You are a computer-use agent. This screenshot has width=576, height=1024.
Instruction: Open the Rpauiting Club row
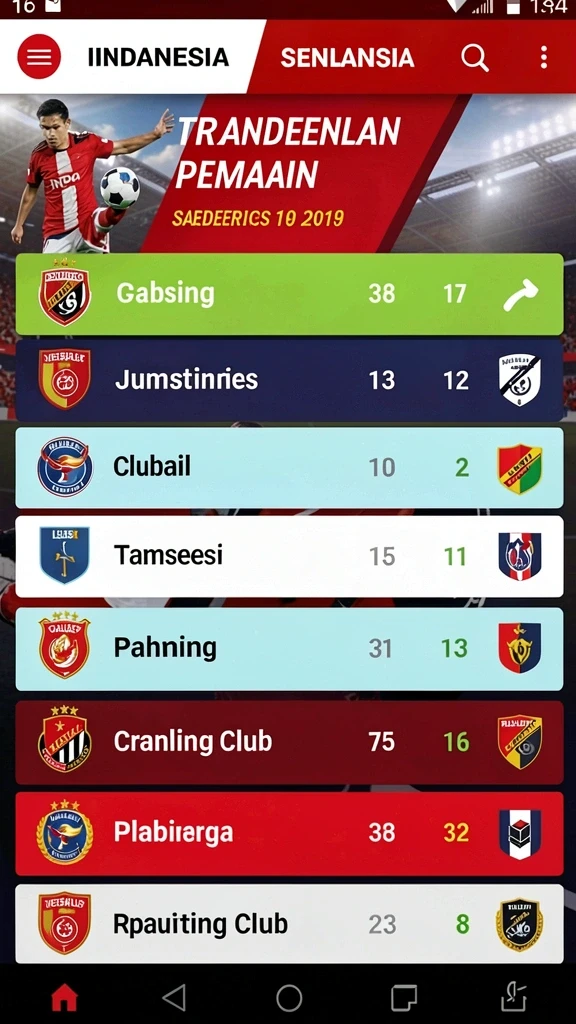point(289,923)
